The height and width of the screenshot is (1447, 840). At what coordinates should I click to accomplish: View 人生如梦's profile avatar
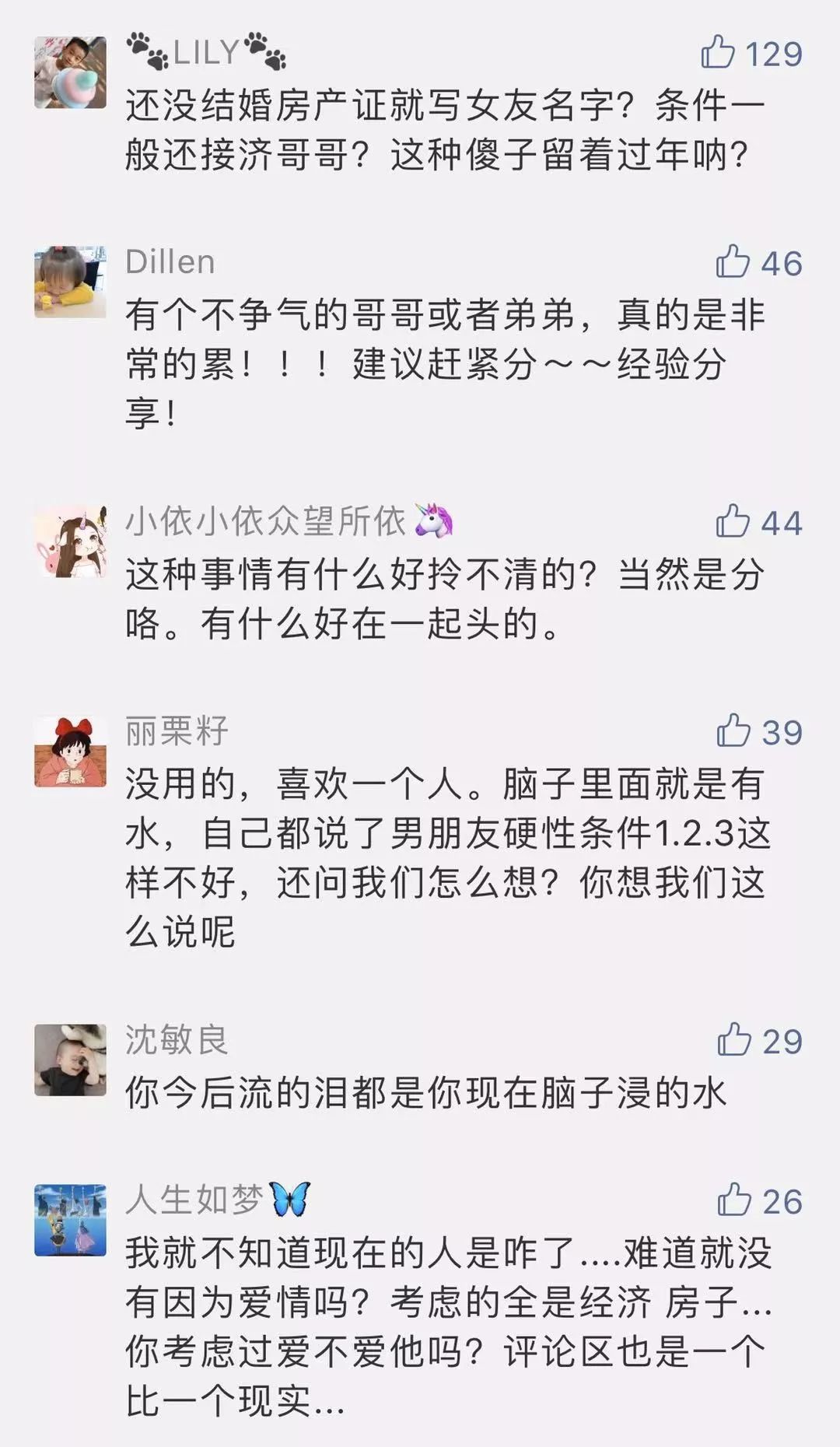pos(70,1220)
